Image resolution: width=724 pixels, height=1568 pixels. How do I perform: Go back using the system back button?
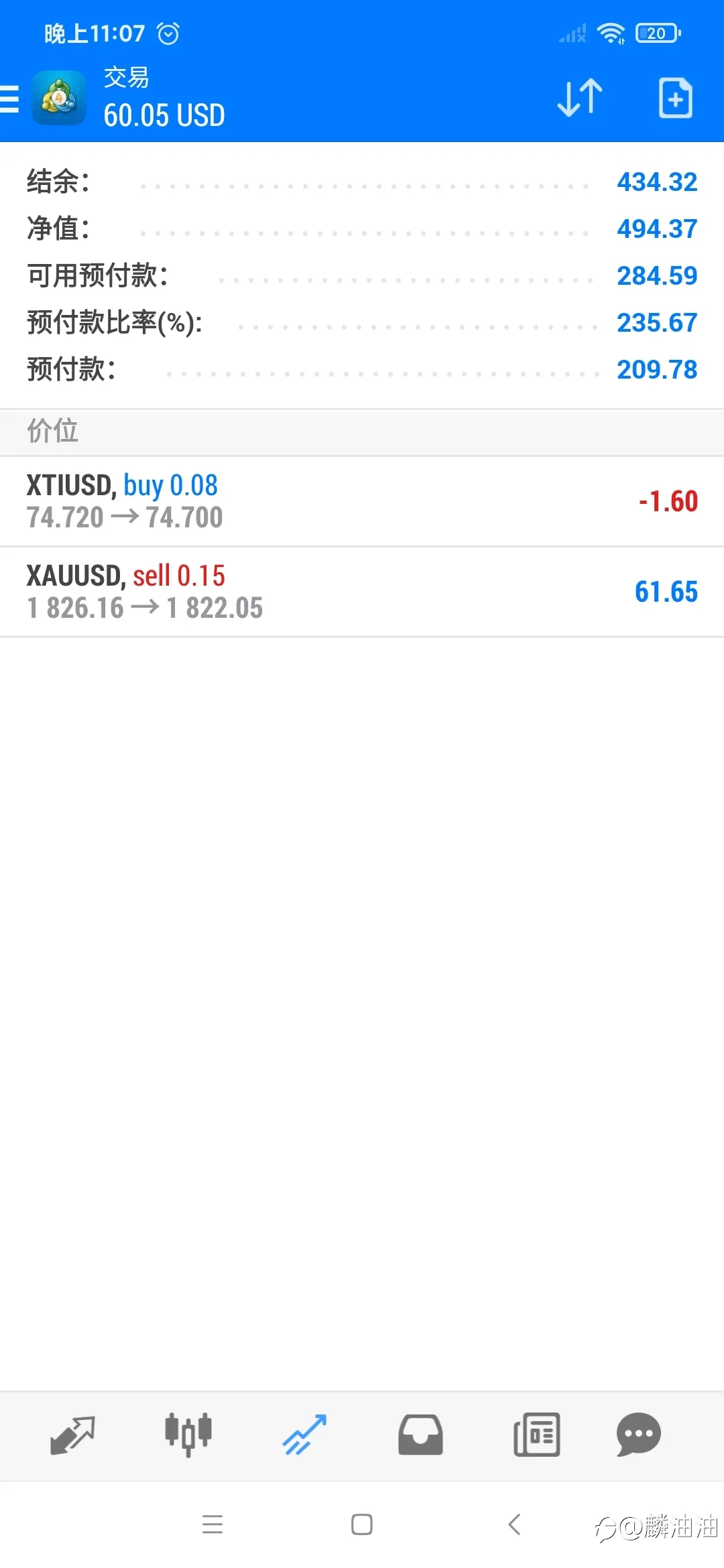point(514,1524)
